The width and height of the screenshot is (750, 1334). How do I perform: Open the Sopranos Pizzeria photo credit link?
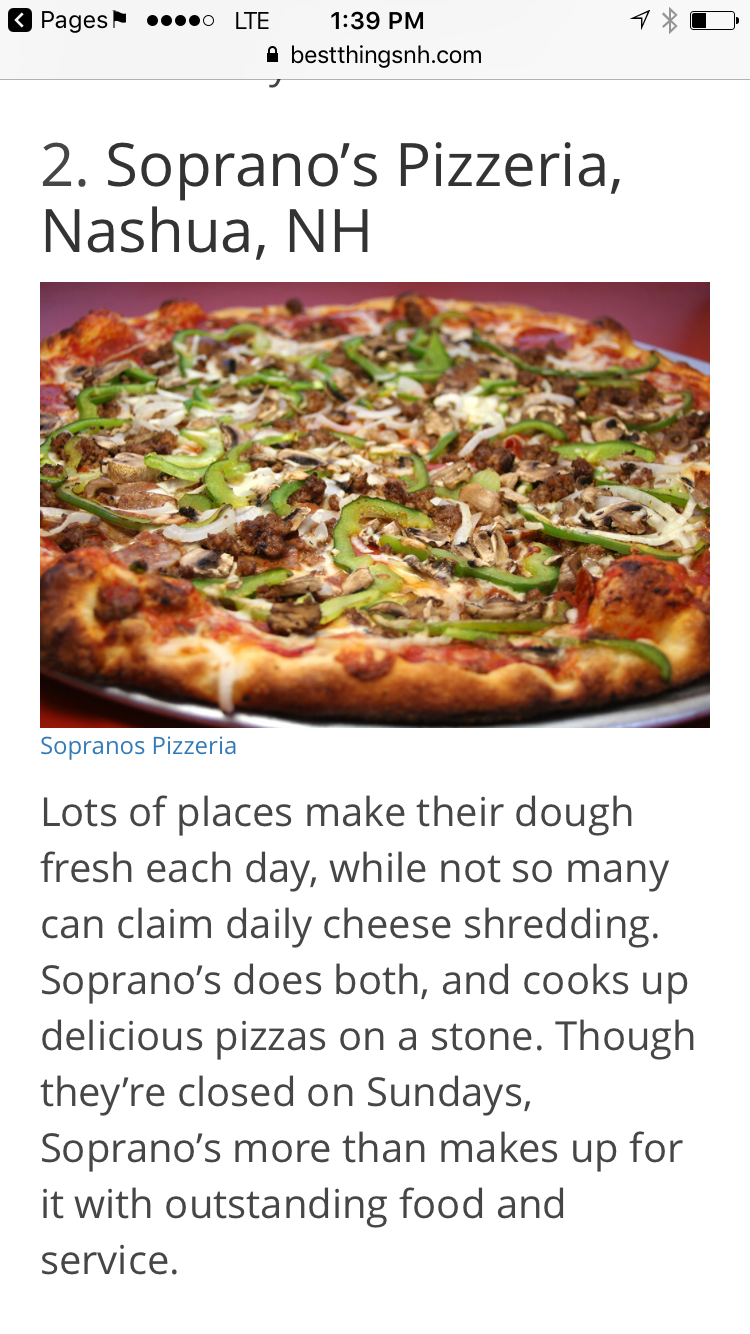tap(139, 746)
